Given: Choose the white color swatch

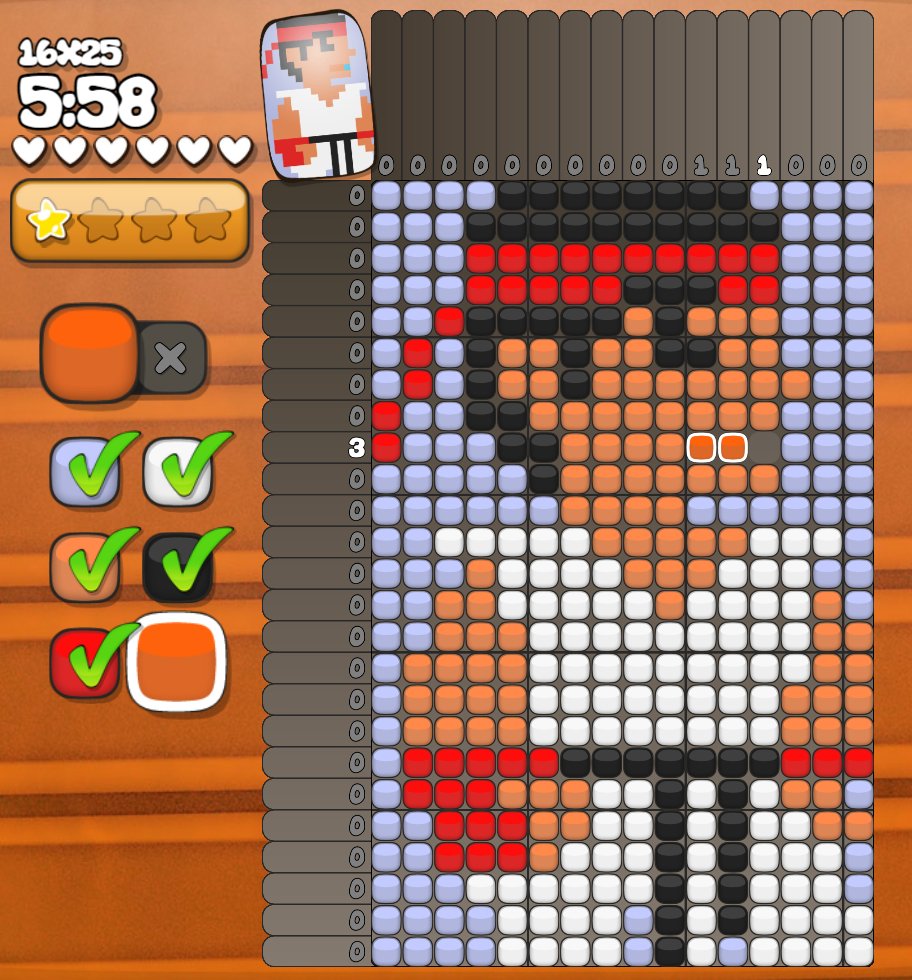Looking at the screenshot, I should (178, 471).
